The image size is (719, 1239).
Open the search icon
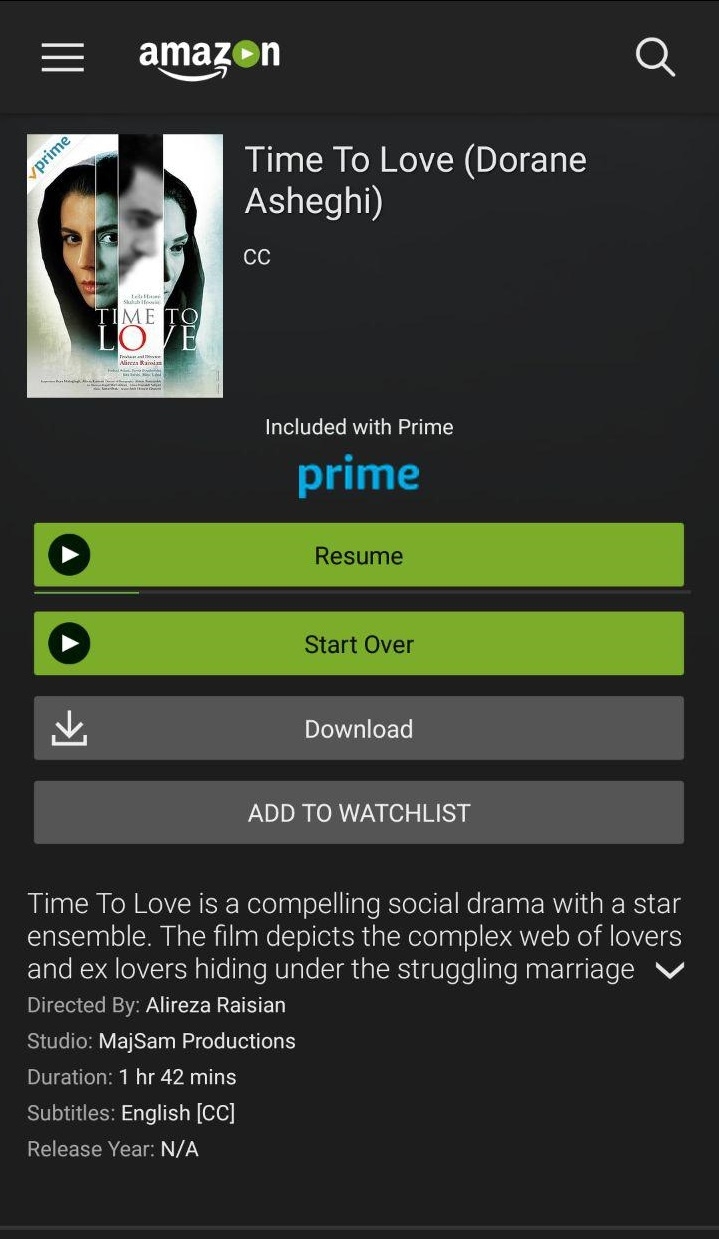pyautogui.click(x=655, y=57)
